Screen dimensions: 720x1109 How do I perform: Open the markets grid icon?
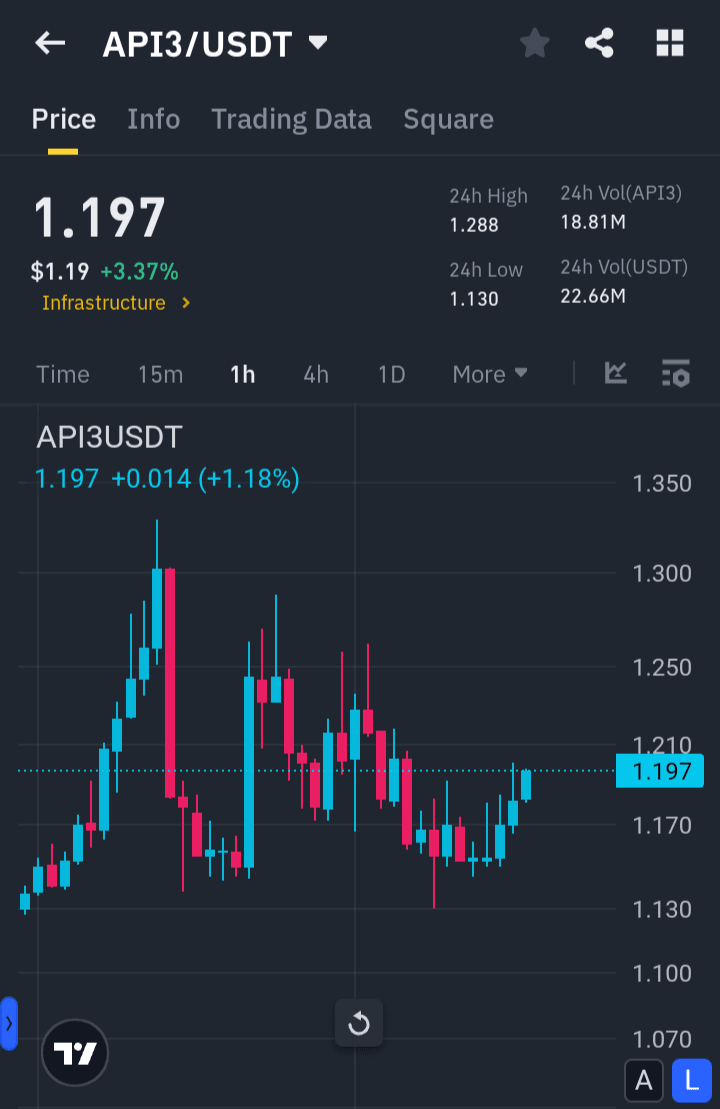[668, 43]
